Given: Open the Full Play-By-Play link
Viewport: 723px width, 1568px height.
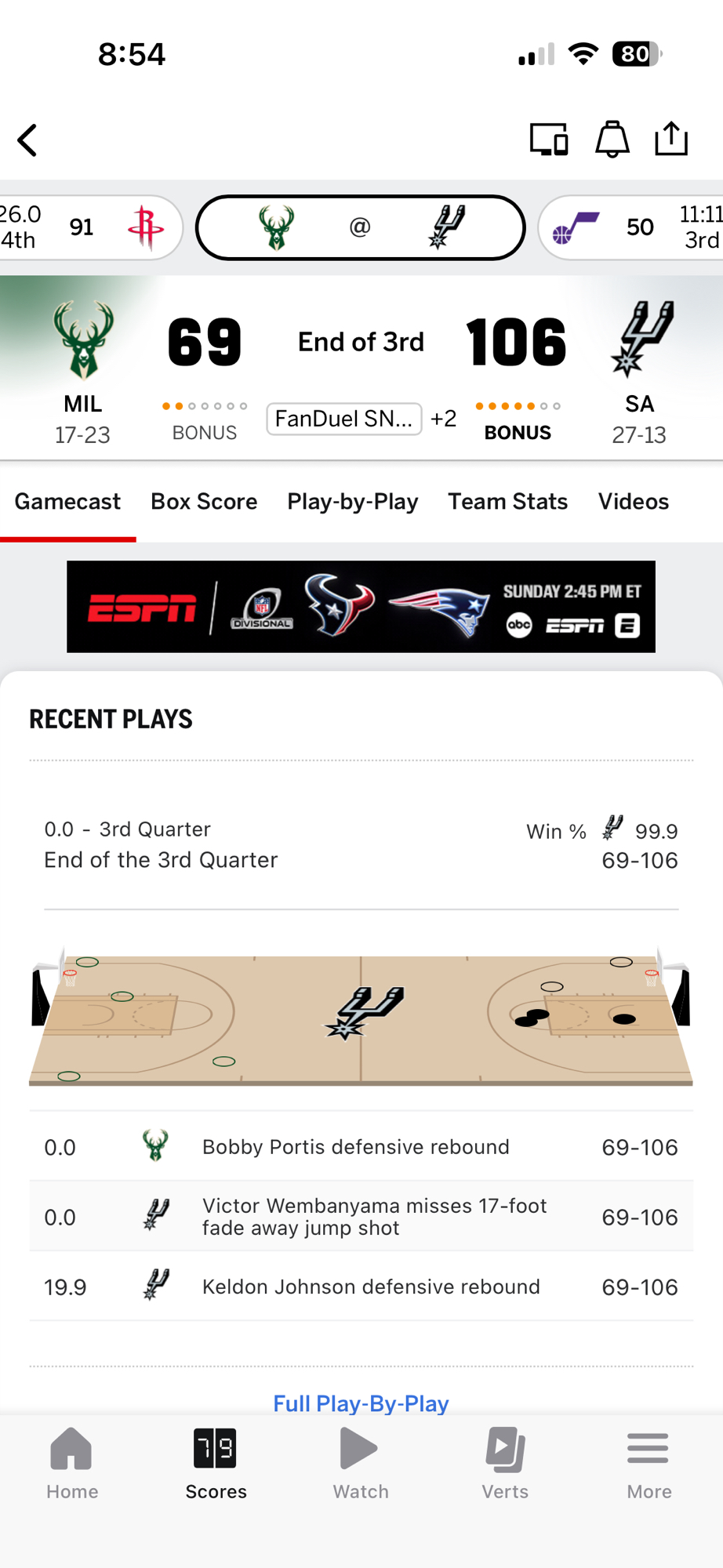Looking at the screenshot, I should coord(361,1403).
